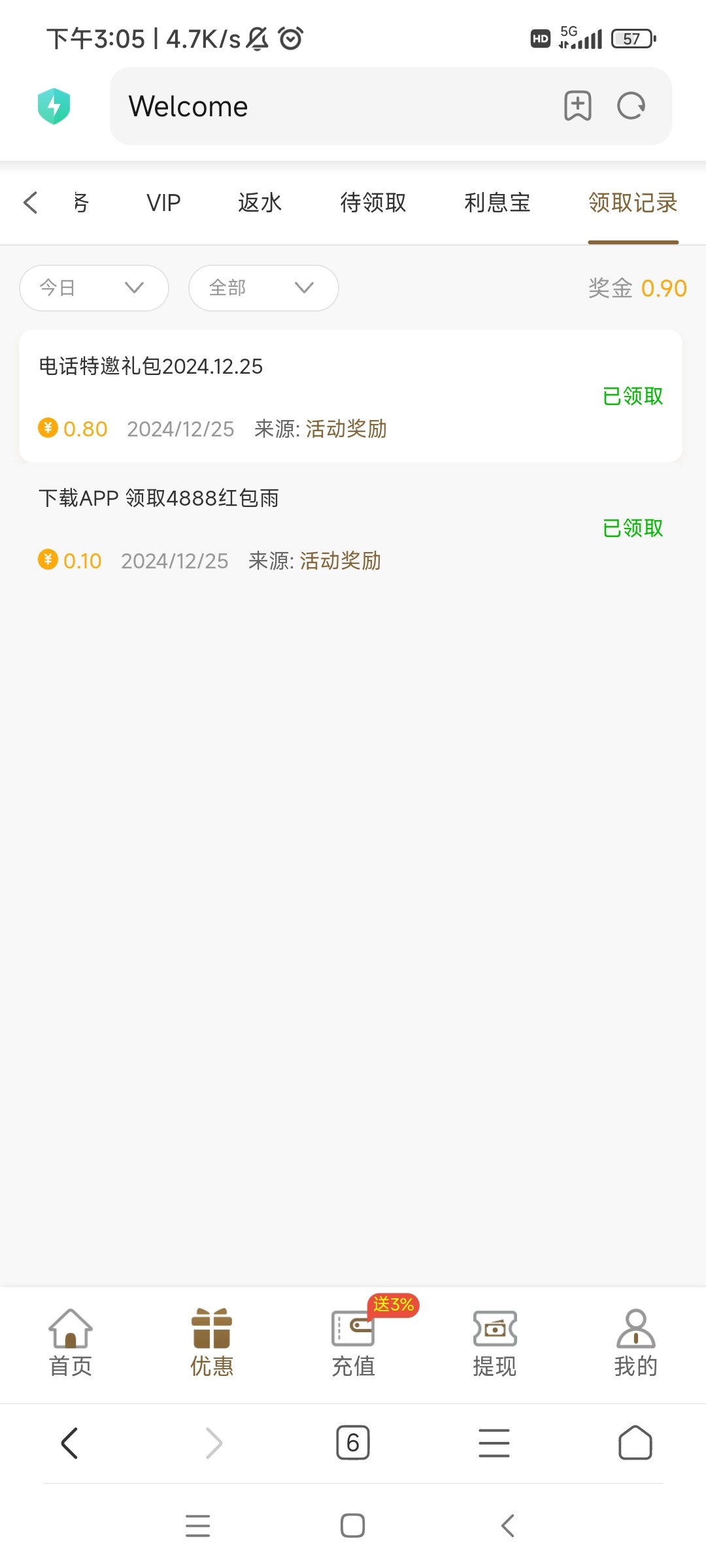The width and height of the screenshot is (706, 1568).
Task: Open the shield security icon
Action: 54,106
